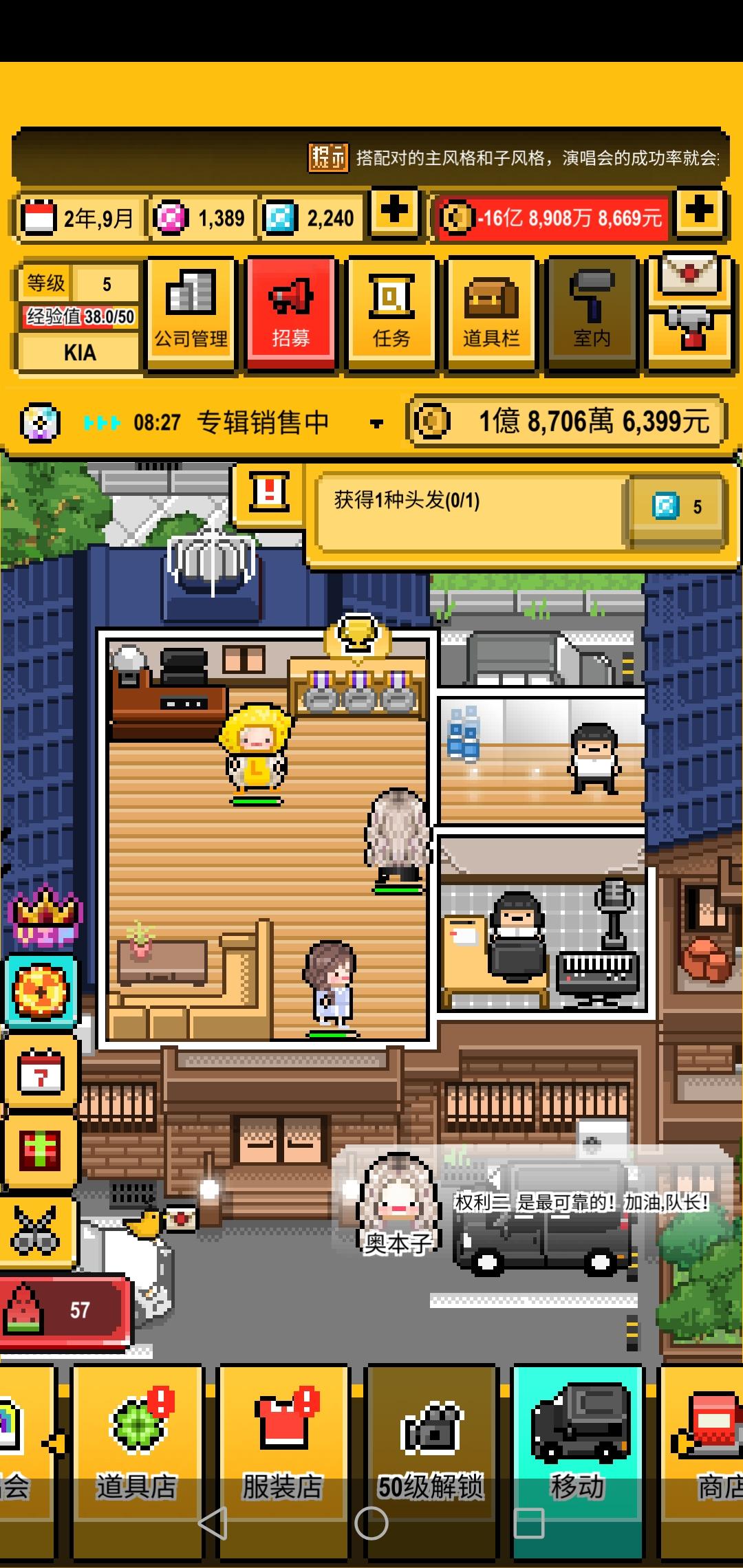Viewport: 743px width, 1568px height.
Task: Select the 室内 interior paint roller tool
Action: [x=590, y=313]
